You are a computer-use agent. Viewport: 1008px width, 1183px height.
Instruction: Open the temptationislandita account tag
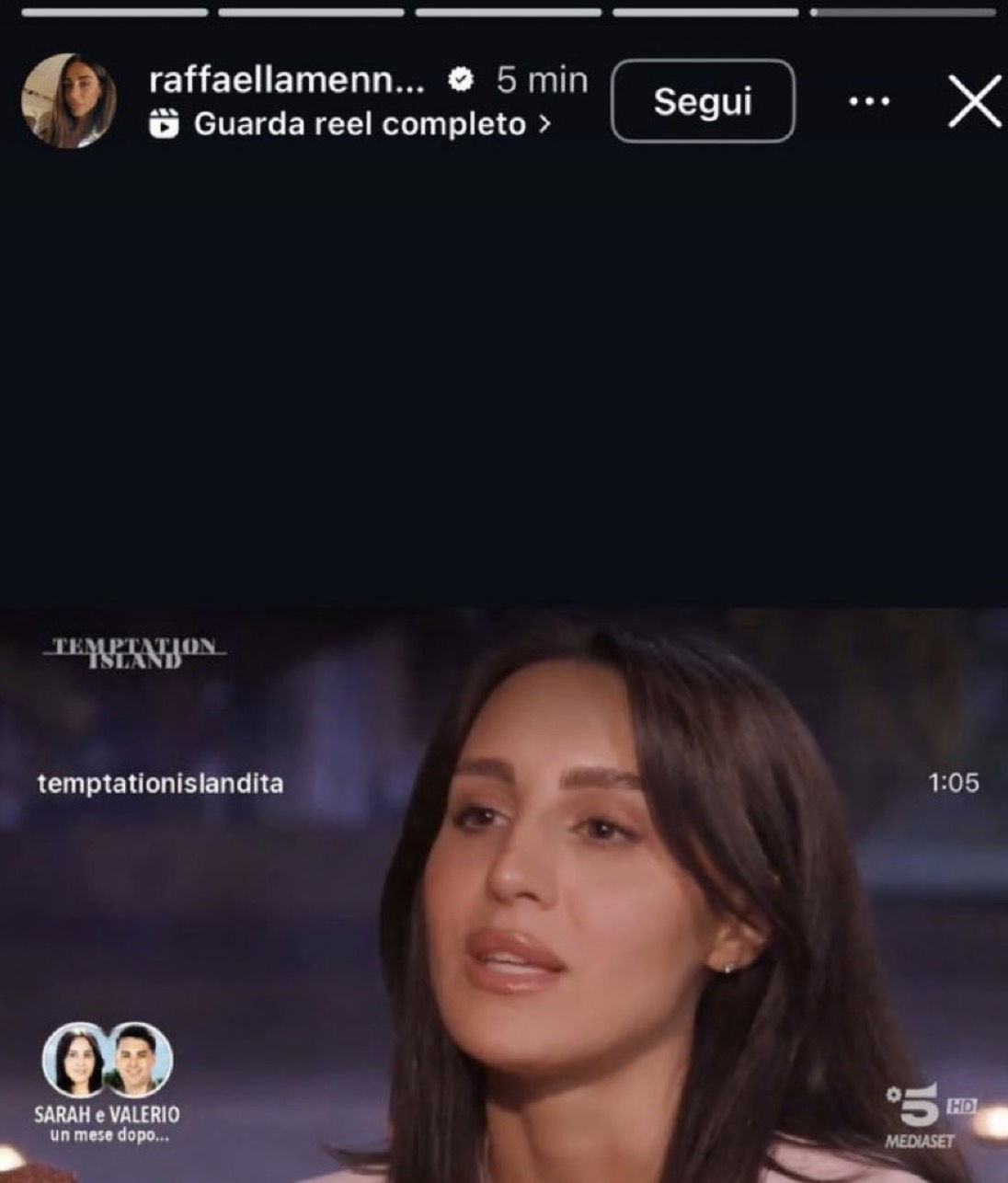pyautogui.click(x=160, y=784)
